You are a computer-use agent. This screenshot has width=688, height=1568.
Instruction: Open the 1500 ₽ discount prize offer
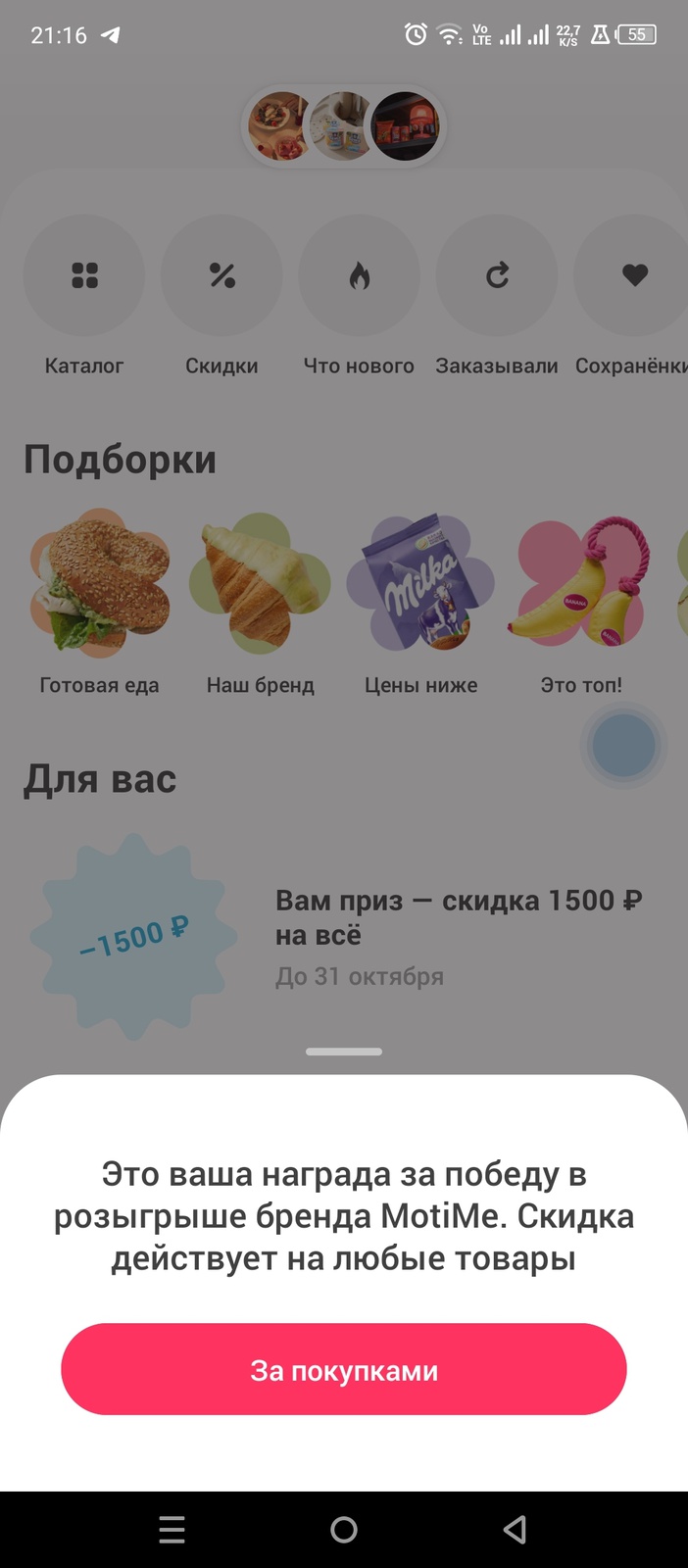(x=344, y=937)
